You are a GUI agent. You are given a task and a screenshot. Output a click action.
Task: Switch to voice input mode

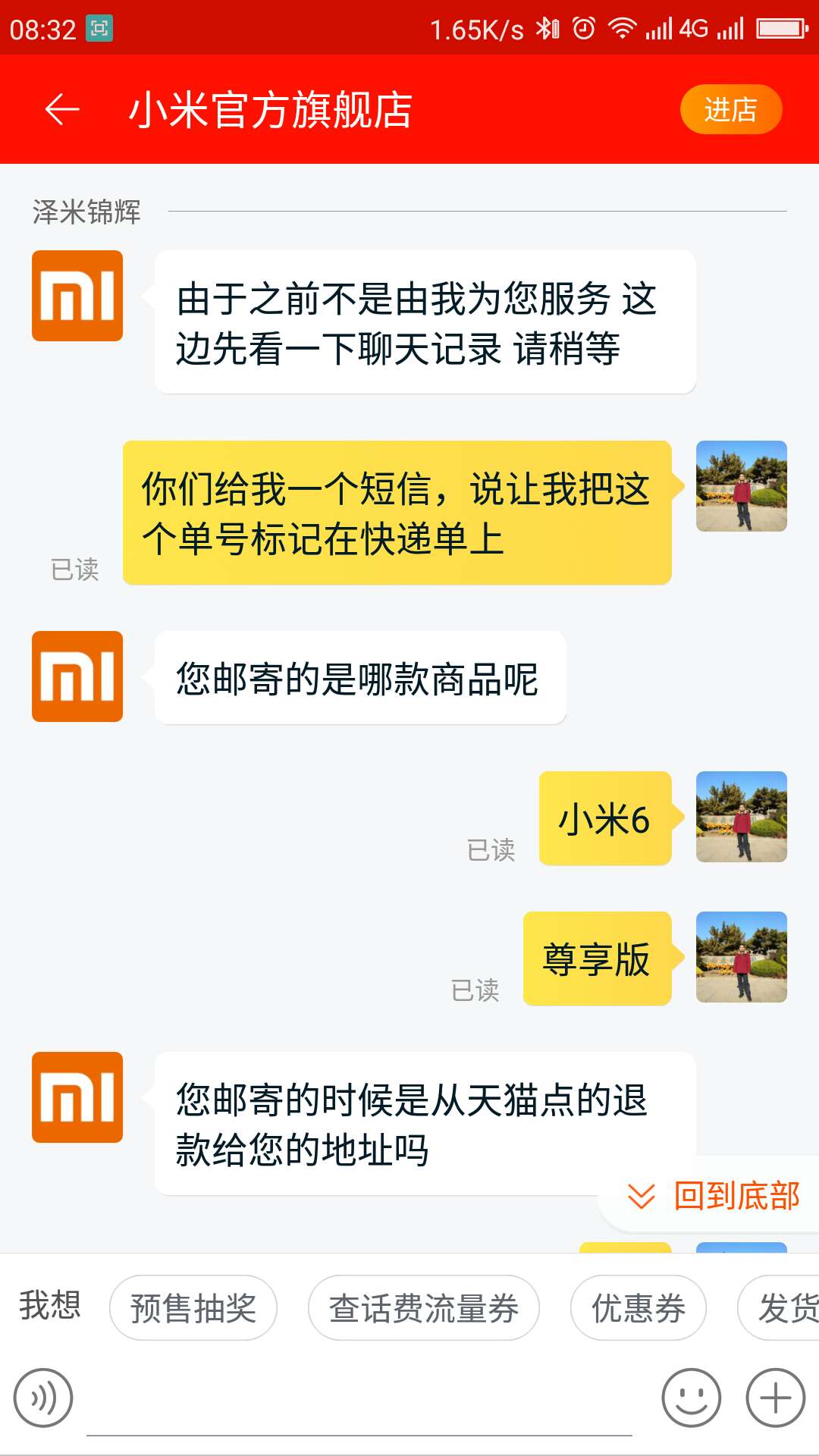pos(43,1398)
